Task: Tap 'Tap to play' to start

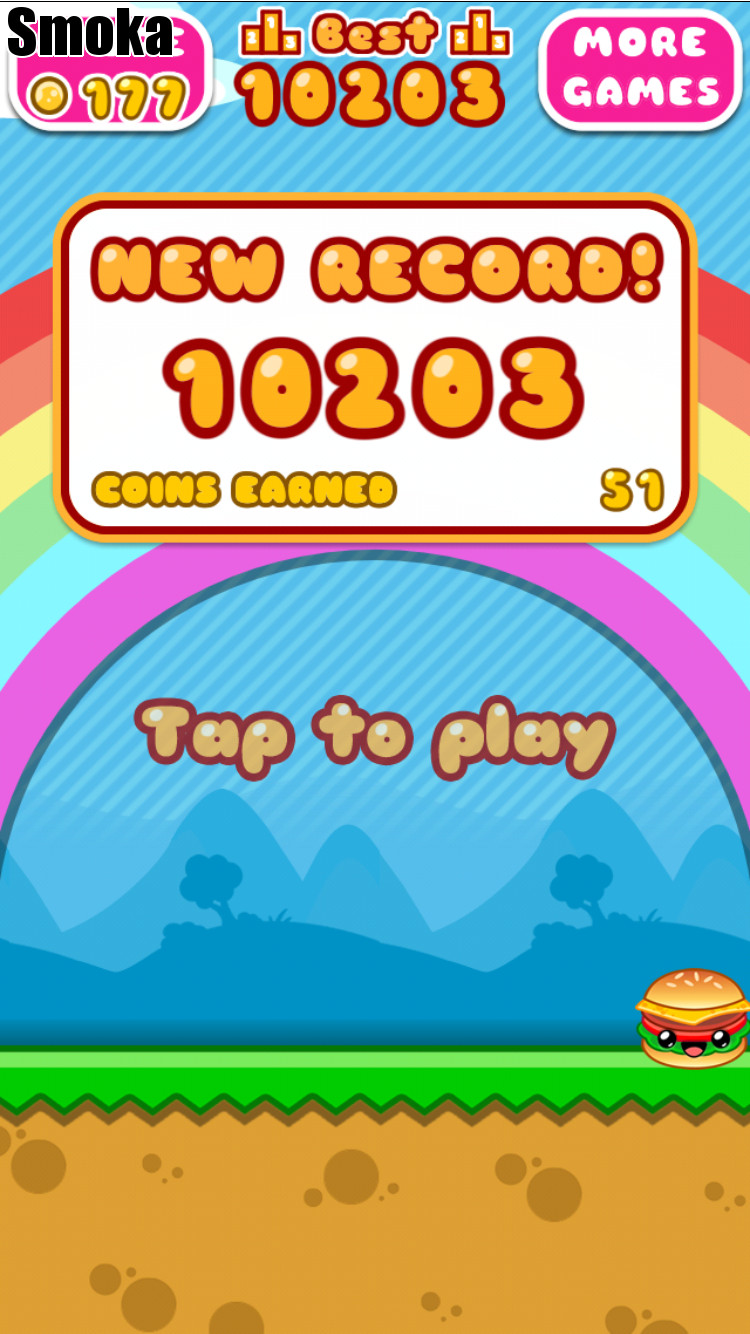Action: click(x=374, y=738)
